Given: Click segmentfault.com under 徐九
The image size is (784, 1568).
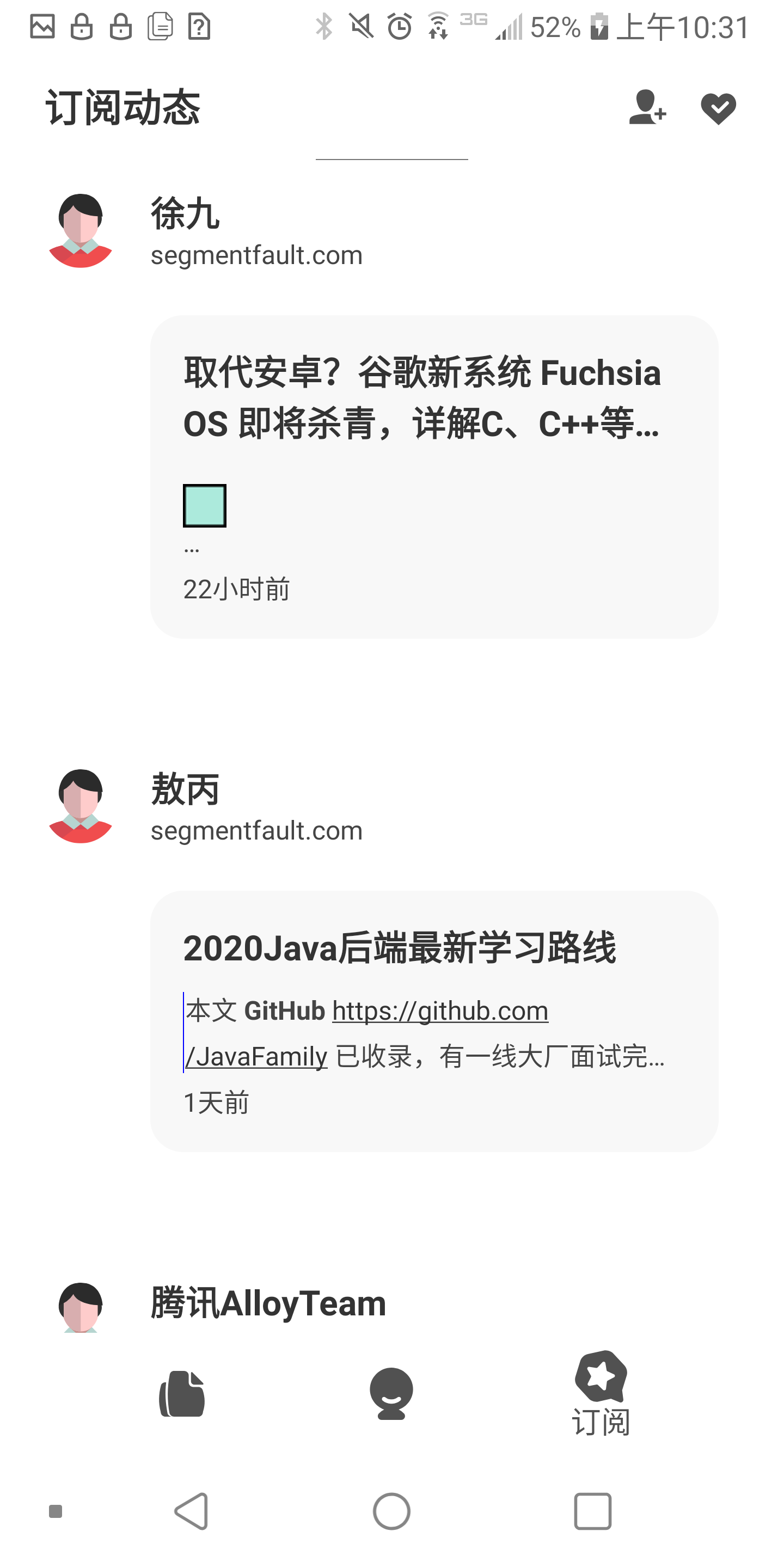Looking at the screenshot, I should click(x=257, y=256).
